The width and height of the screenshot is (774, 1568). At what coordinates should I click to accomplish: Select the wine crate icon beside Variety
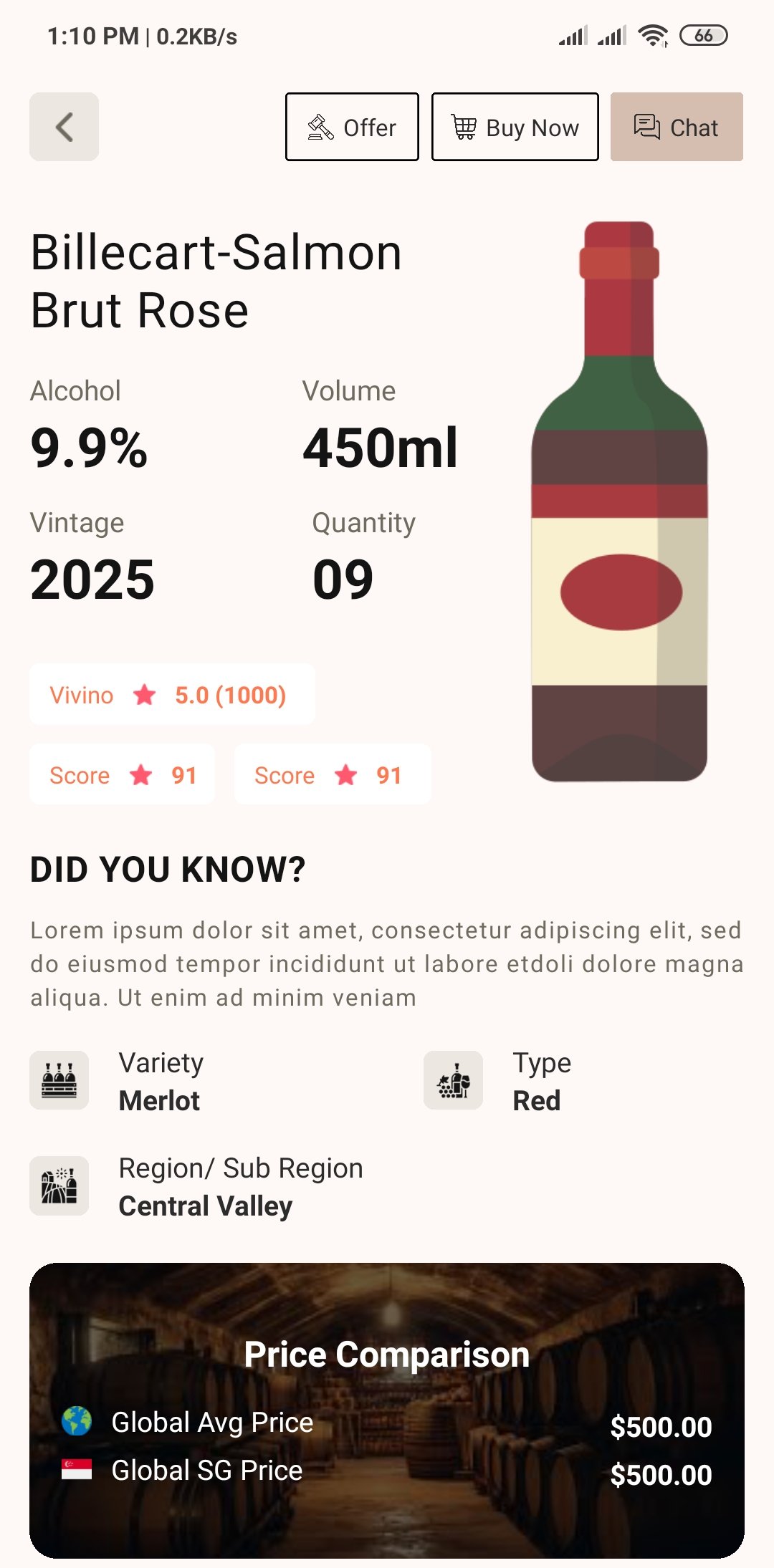pyautogui.click(x=59, y=1080)
